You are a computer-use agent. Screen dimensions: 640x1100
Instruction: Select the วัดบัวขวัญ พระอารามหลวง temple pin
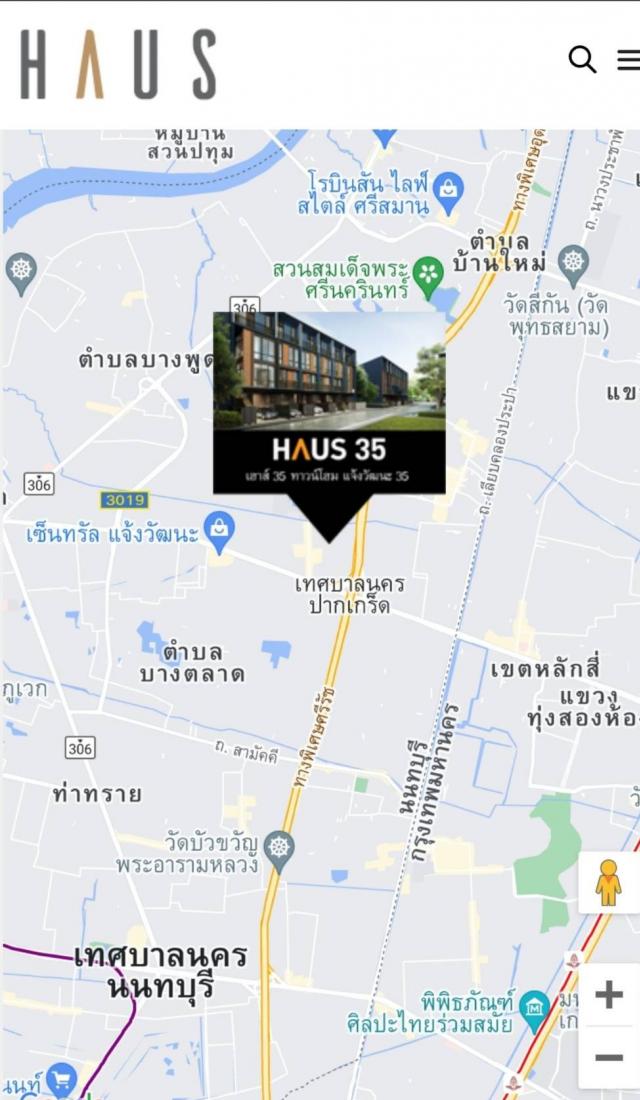(x=280, y=847)
